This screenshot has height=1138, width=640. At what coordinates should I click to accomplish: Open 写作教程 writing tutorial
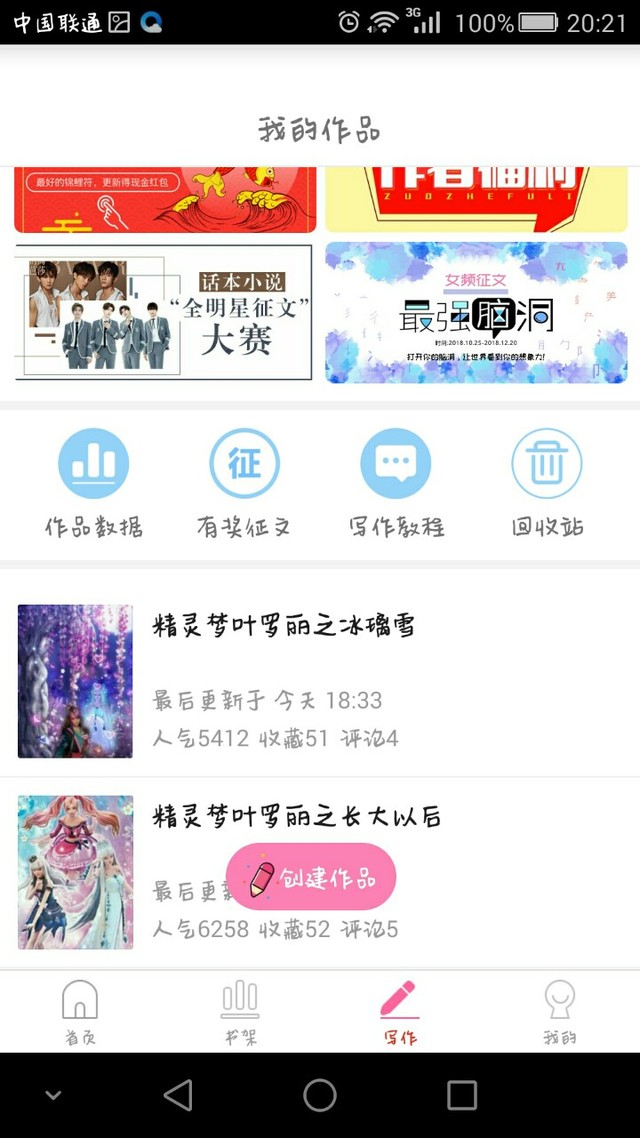pos(396,483)
